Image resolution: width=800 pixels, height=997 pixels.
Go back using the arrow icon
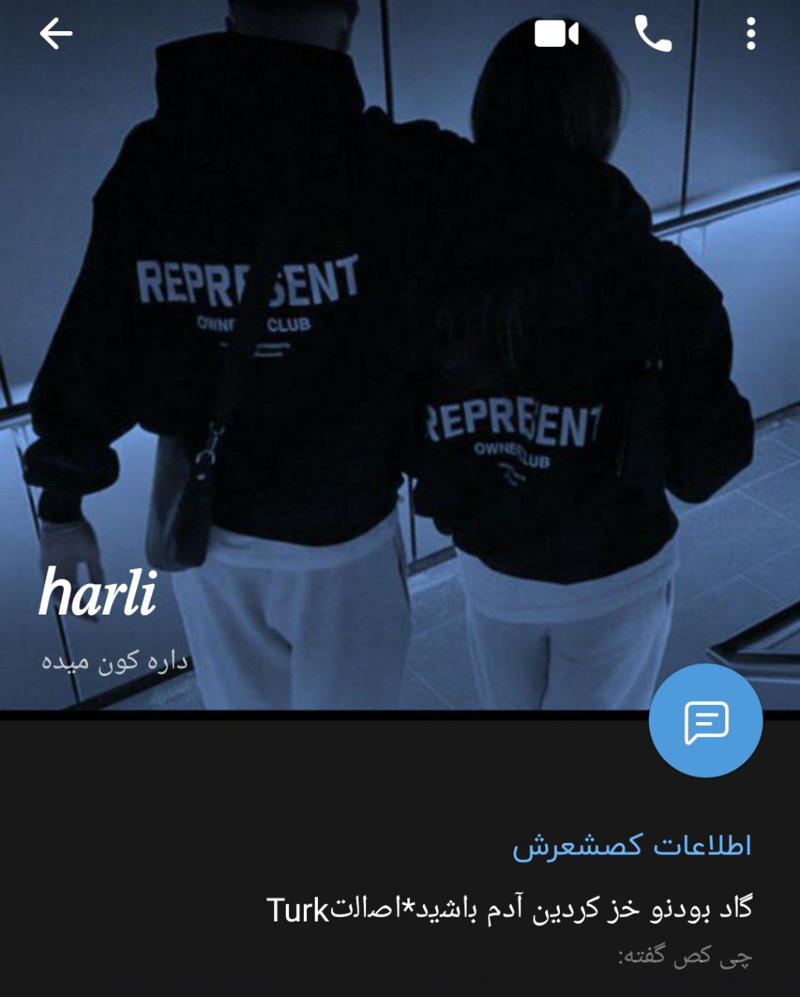click(56, 34)
